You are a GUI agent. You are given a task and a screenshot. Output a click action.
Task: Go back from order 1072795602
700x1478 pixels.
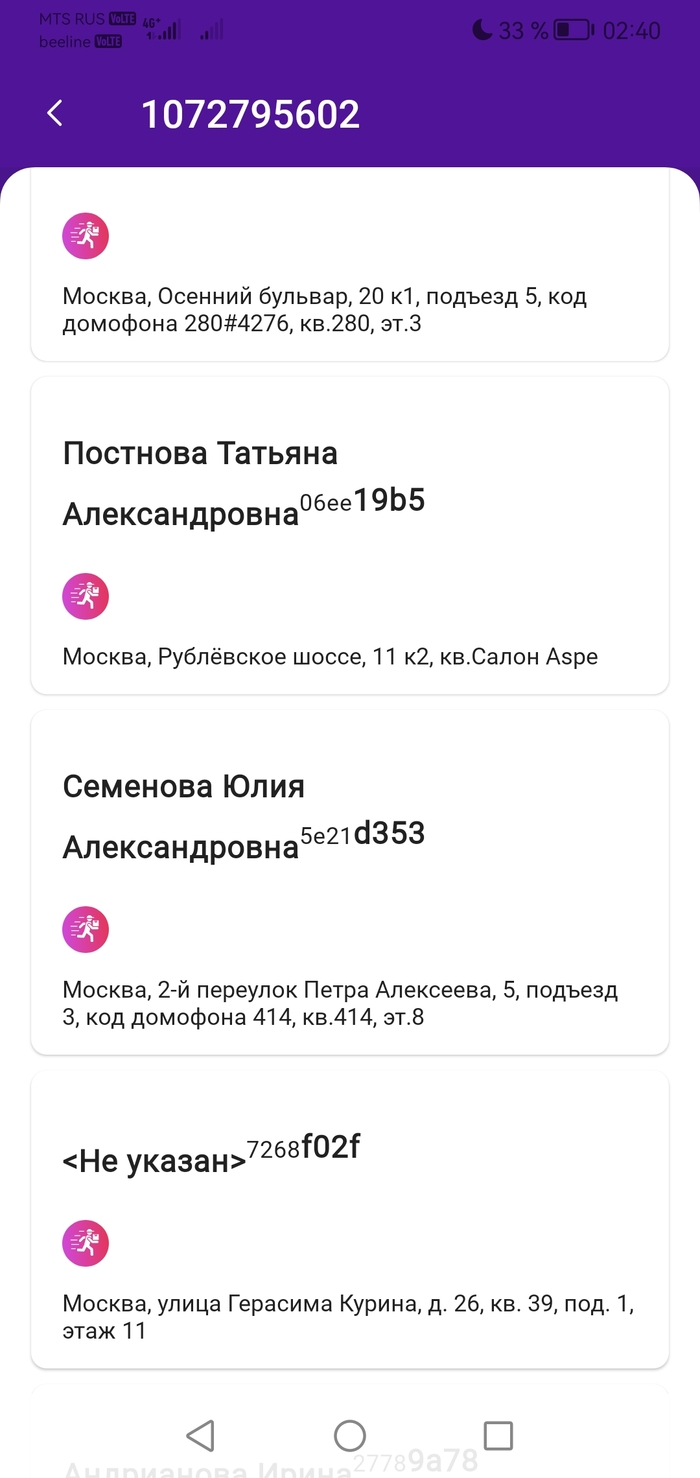(55, 114)
